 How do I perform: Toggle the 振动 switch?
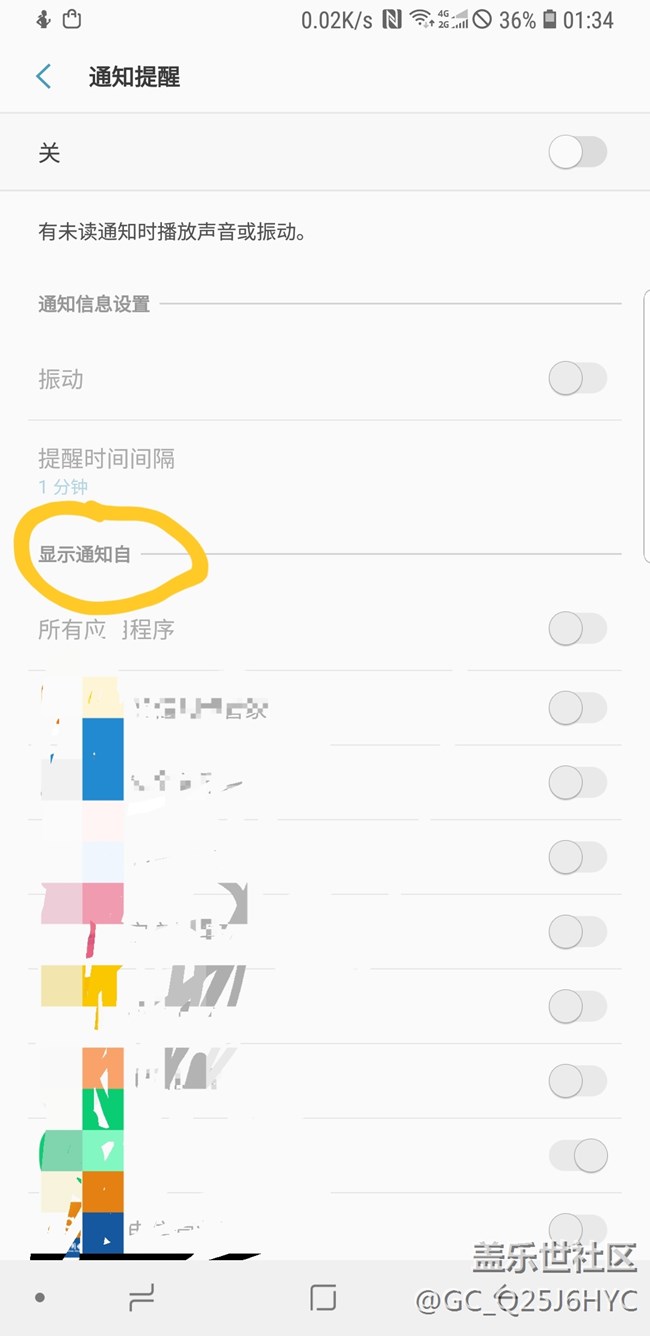[x=577, y=379]
